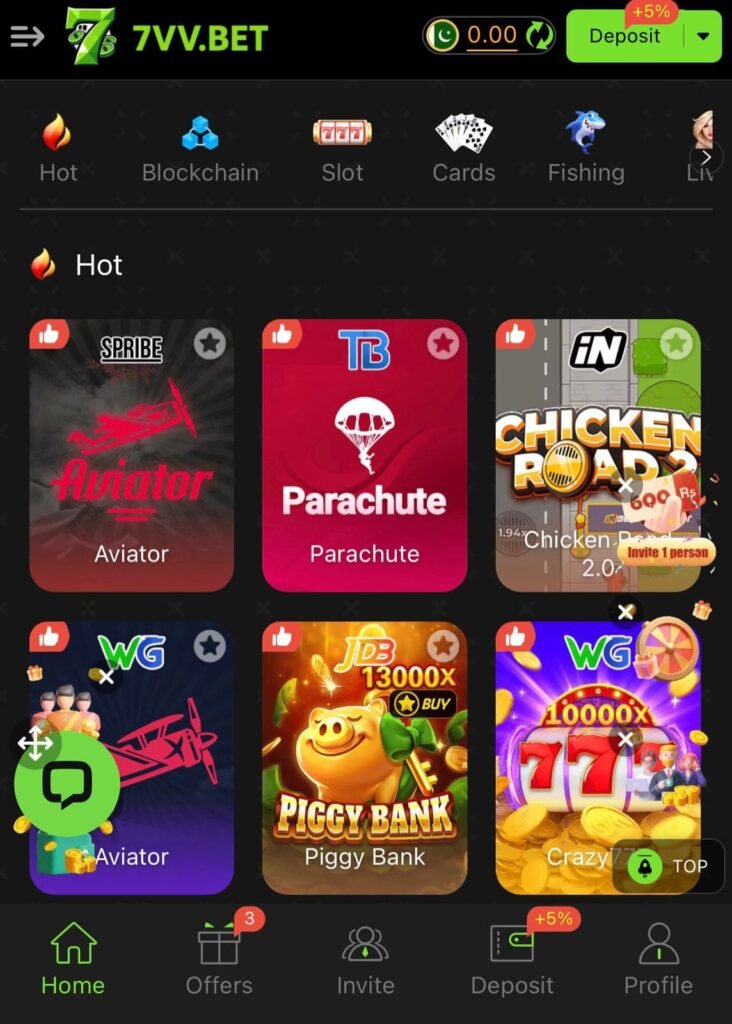Open the live chat support bubble
732x1024 pixels.
(x=67, y=785)
